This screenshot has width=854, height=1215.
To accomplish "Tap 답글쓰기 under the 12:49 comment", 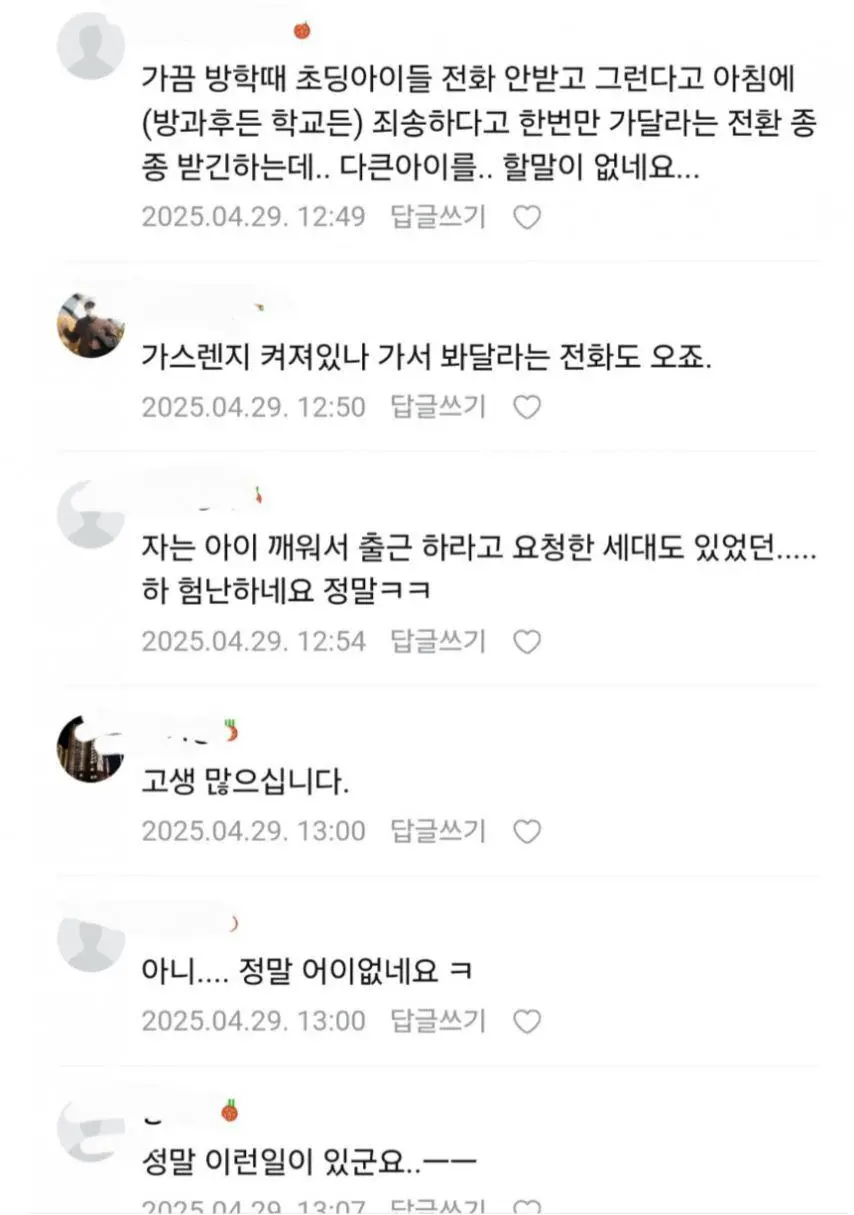I will [437, 217].
